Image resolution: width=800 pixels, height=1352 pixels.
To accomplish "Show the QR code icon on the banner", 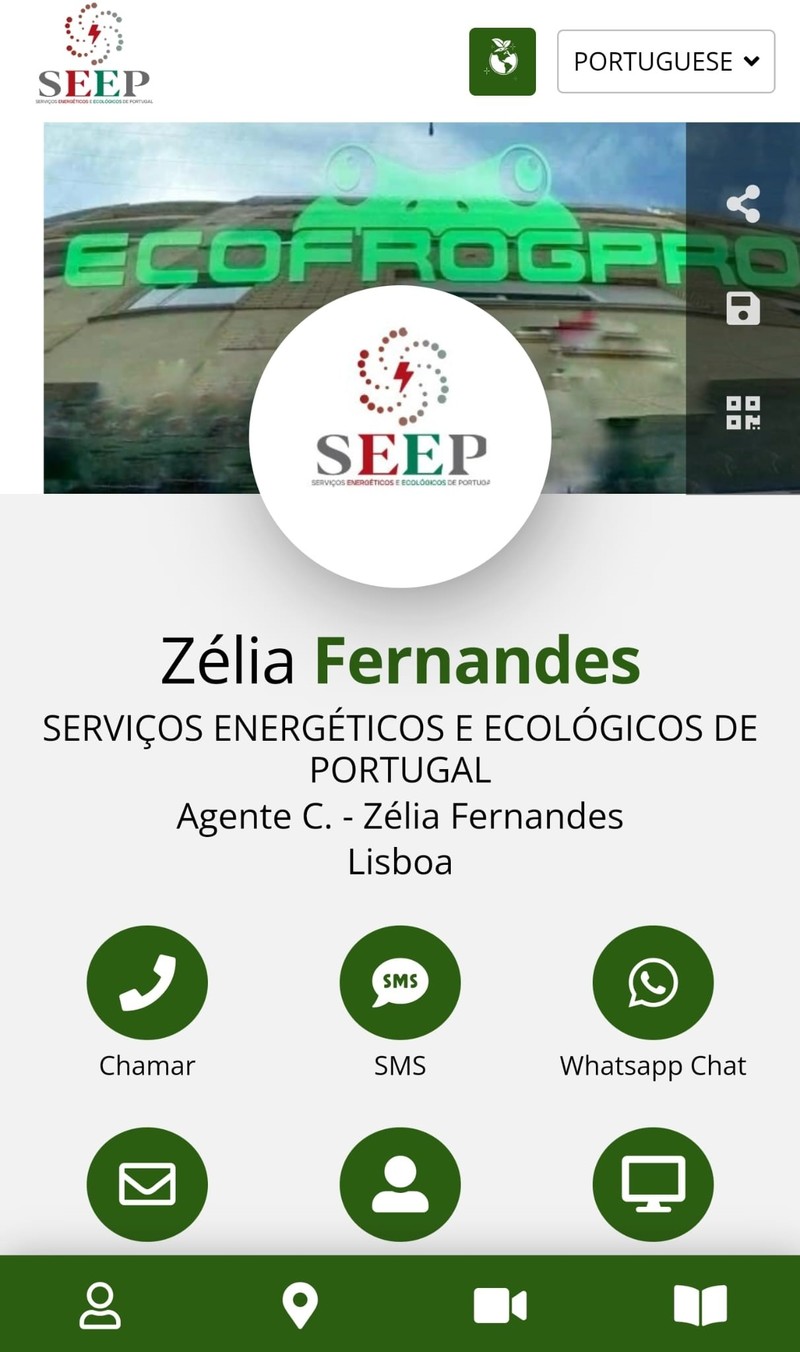I will pyautogui.click(x=744, y=410).
